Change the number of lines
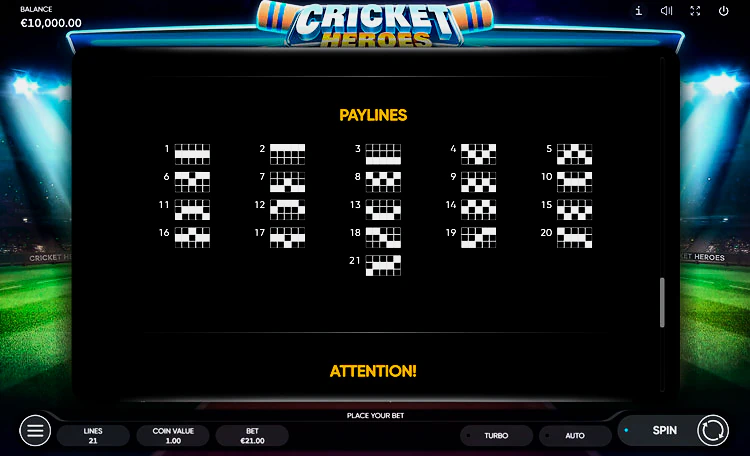 pyautogui.click(x=93, y=435)
